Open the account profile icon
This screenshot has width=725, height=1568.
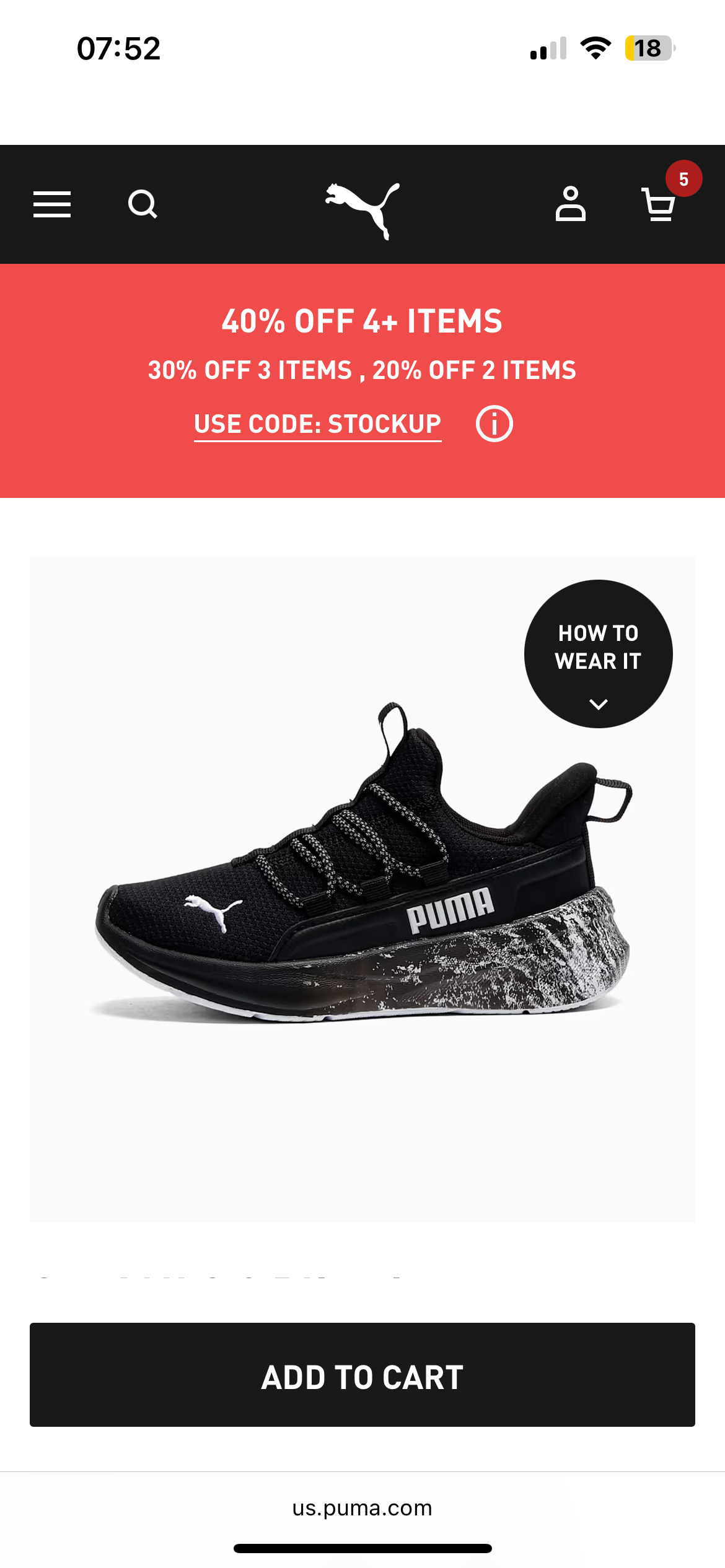570,204
